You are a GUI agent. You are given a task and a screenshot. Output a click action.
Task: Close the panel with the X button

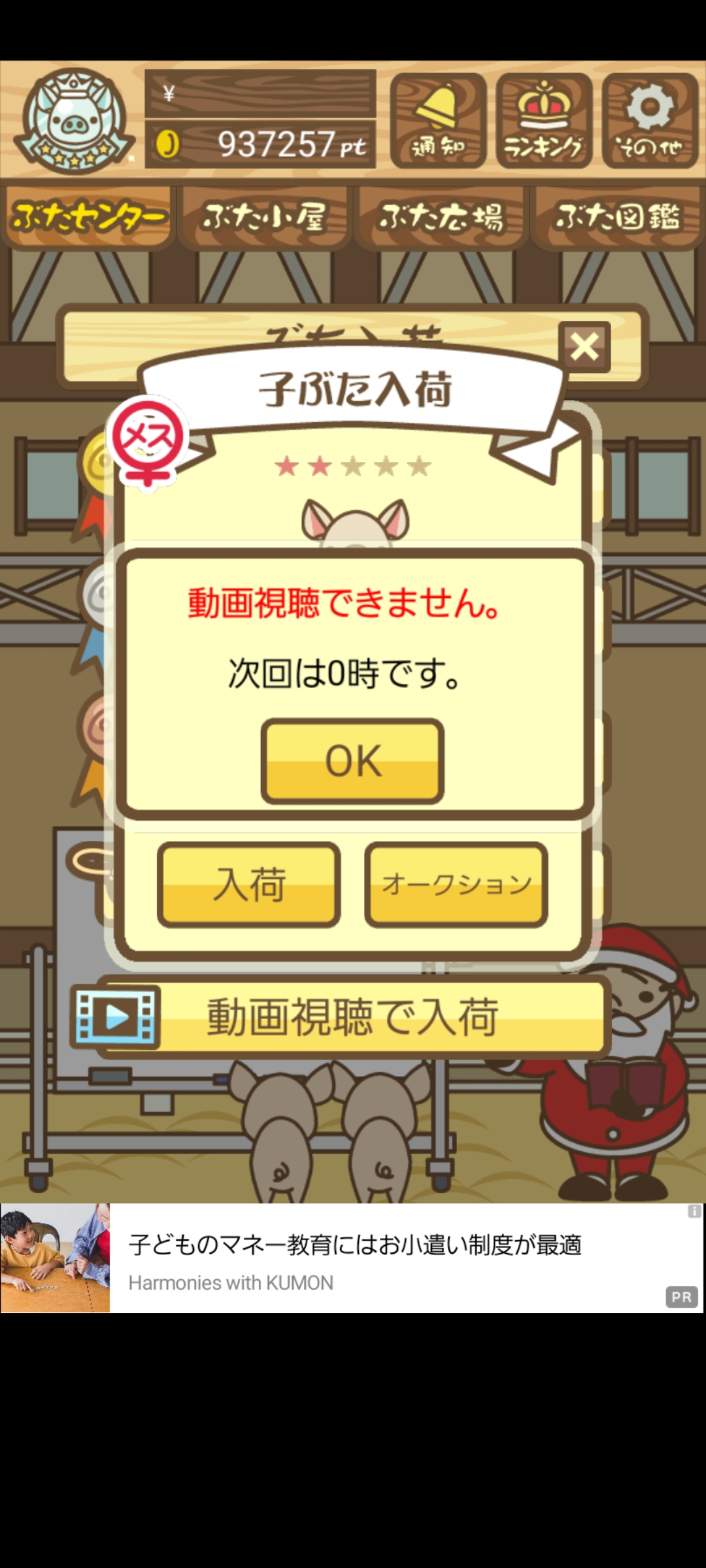pos(584,347)
